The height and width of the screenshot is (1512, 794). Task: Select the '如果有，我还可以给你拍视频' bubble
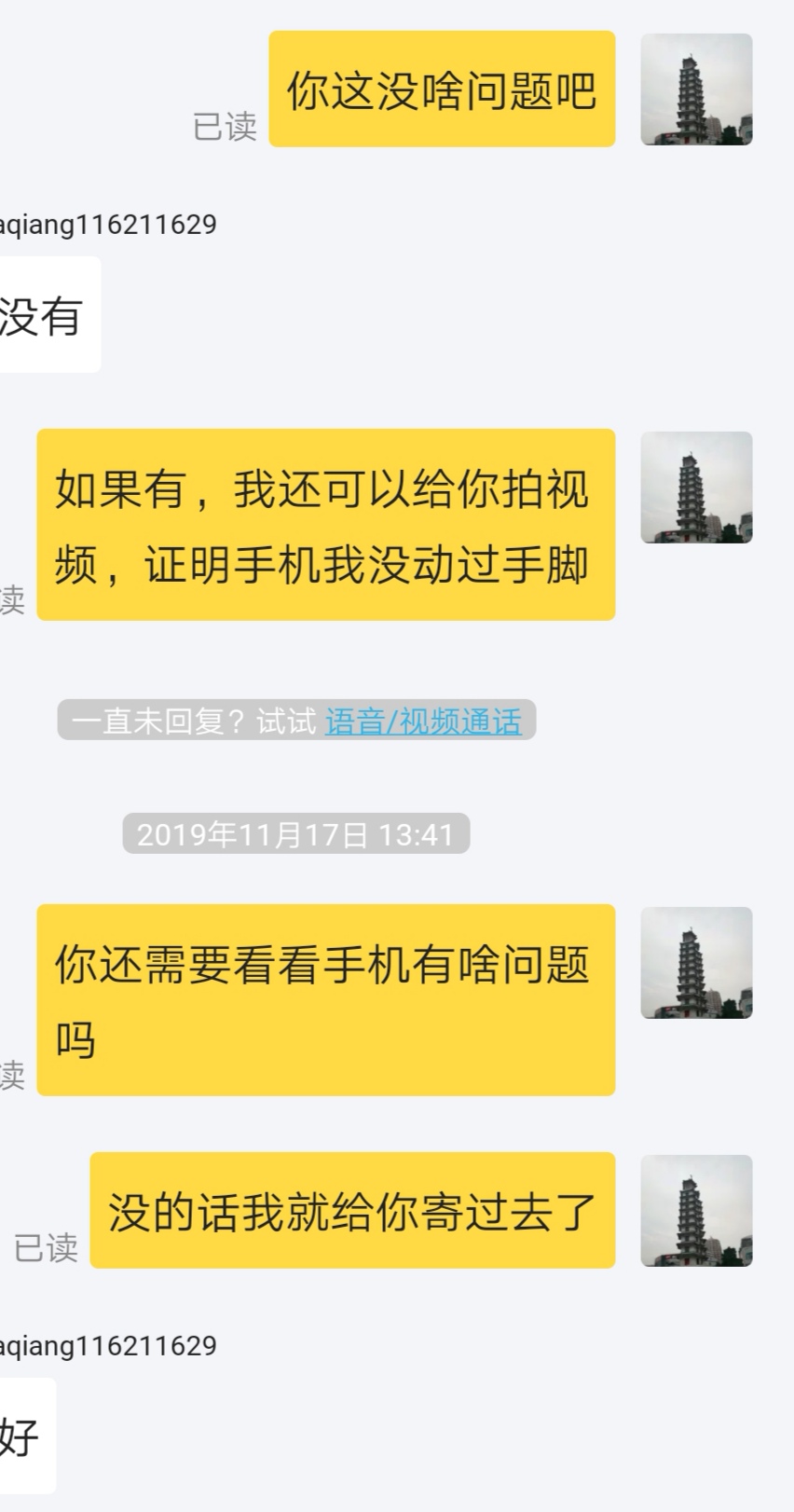click(325, 524)
